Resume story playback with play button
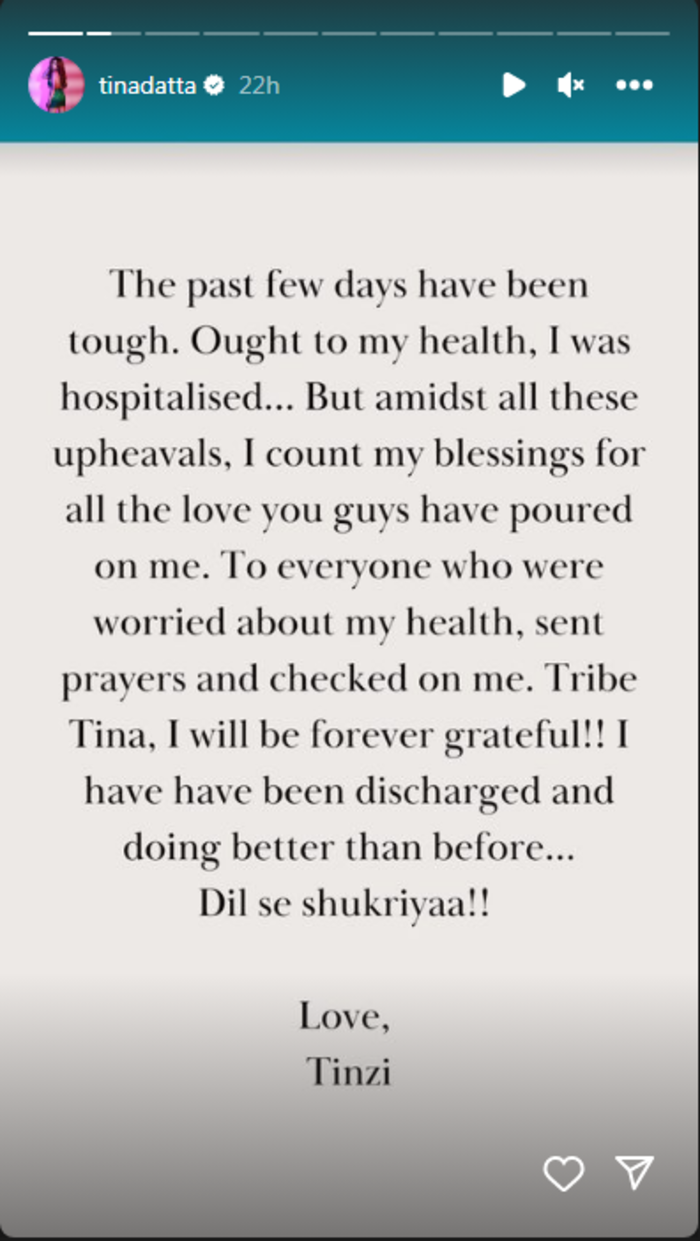Viewport: 700px width, 1241px height. pyautogui.click(x=514, y=86)
